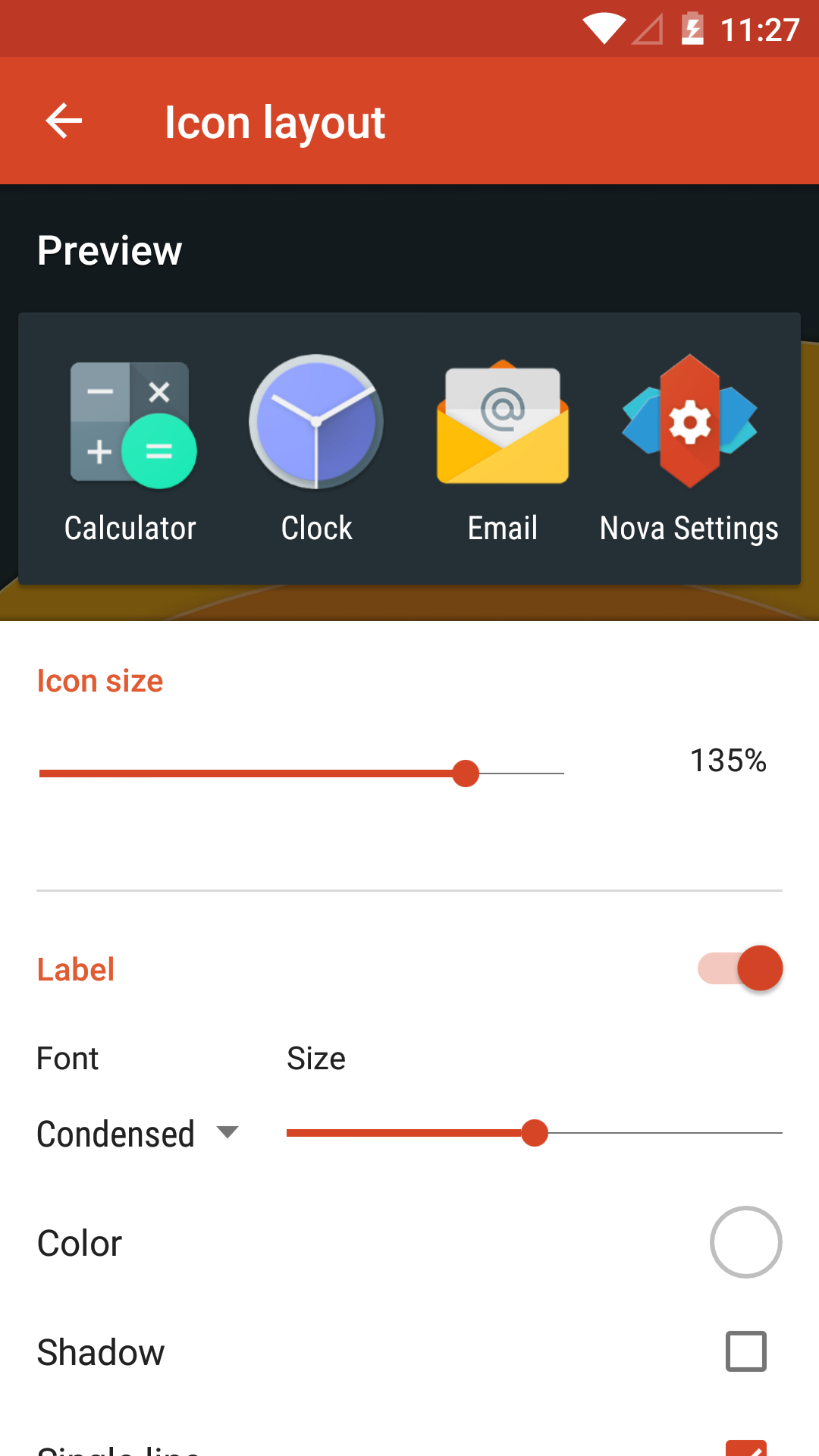Expand the font selection menu arrow
Screen dimensions: 819x1456
[227, 1133]
